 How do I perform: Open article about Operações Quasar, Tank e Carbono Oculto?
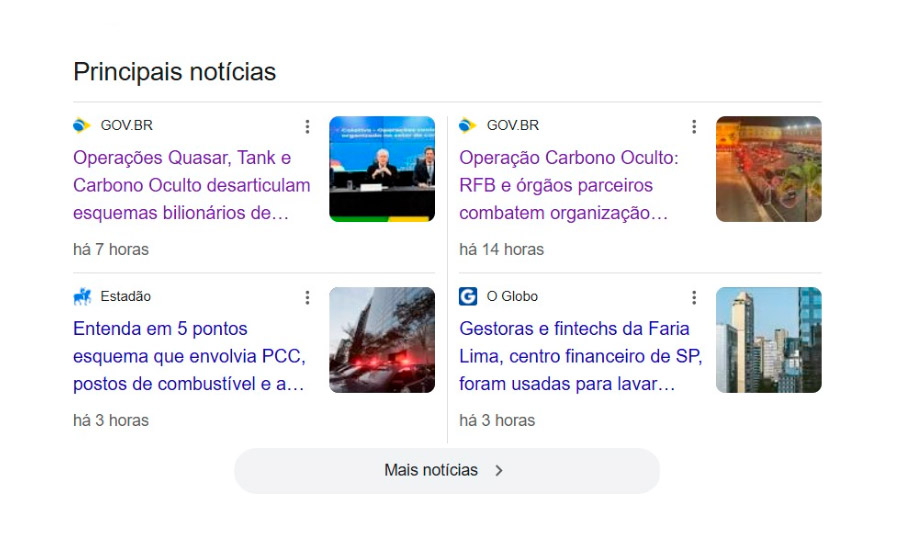click(x=191, y=185)
